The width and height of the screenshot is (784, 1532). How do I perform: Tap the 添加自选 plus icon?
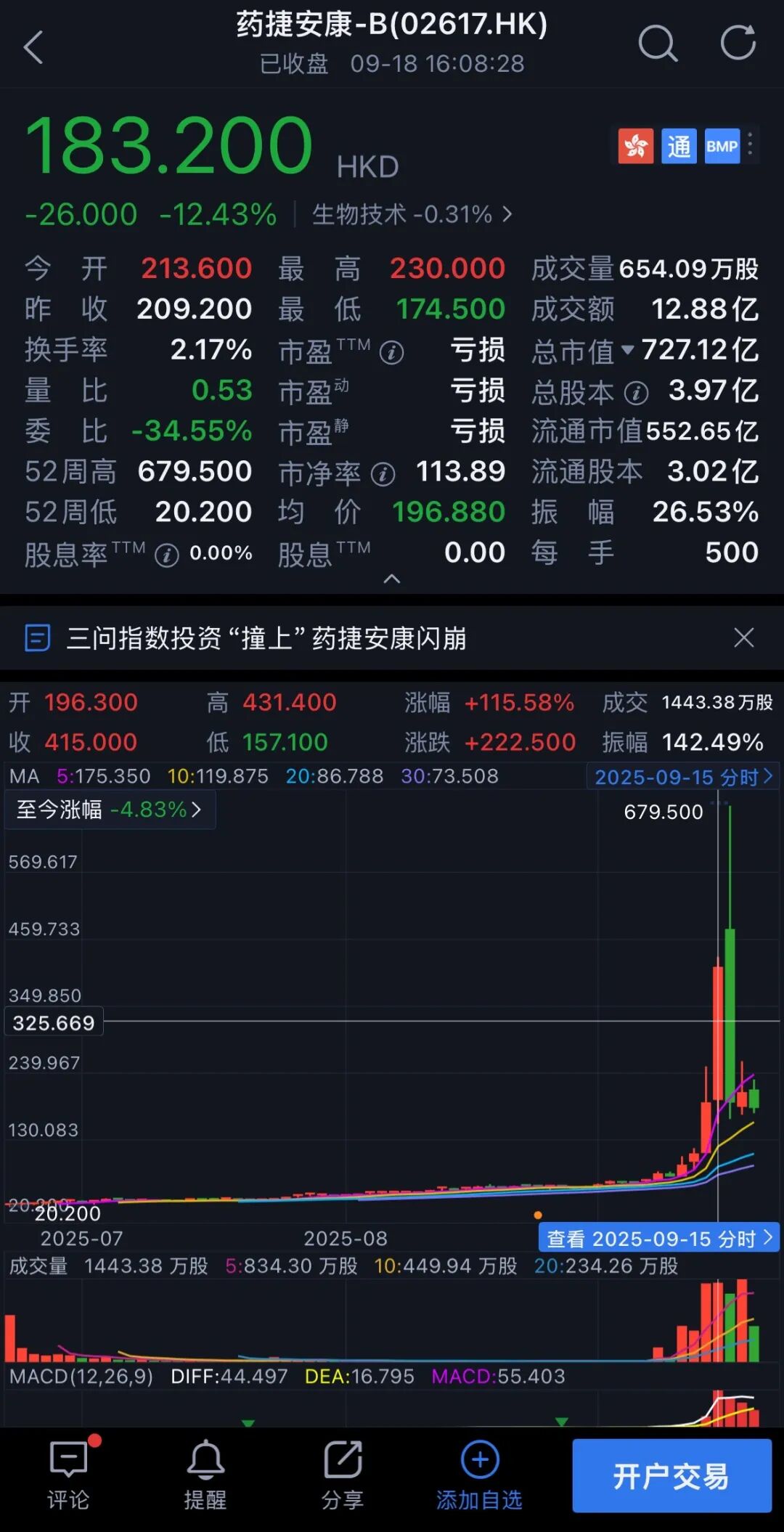tap(478, 1459)
